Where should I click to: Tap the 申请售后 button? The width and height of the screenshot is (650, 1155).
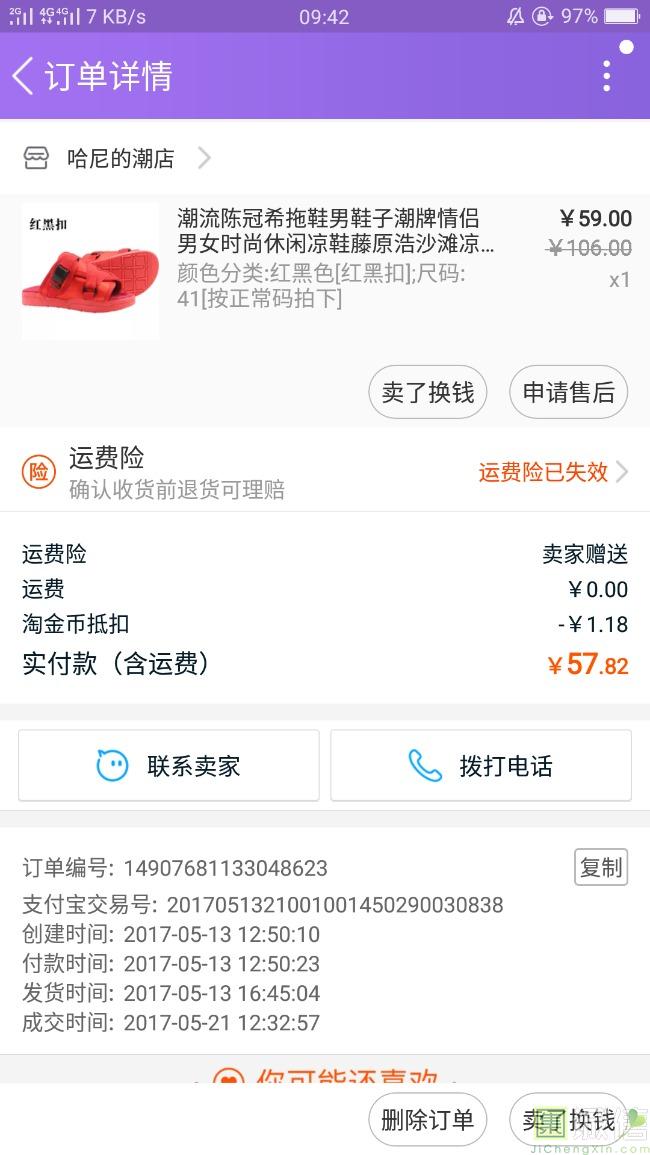(x=568, y=392)
